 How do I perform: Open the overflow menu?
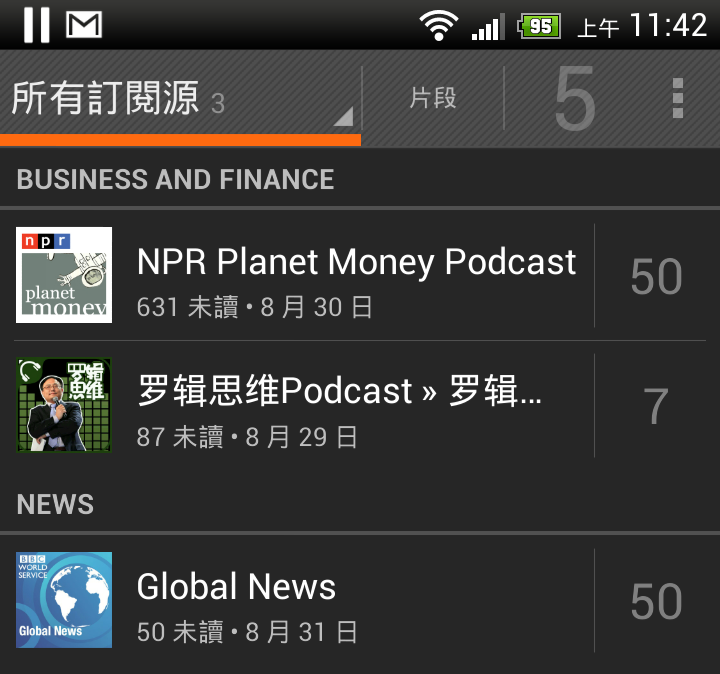click(678, 98)
